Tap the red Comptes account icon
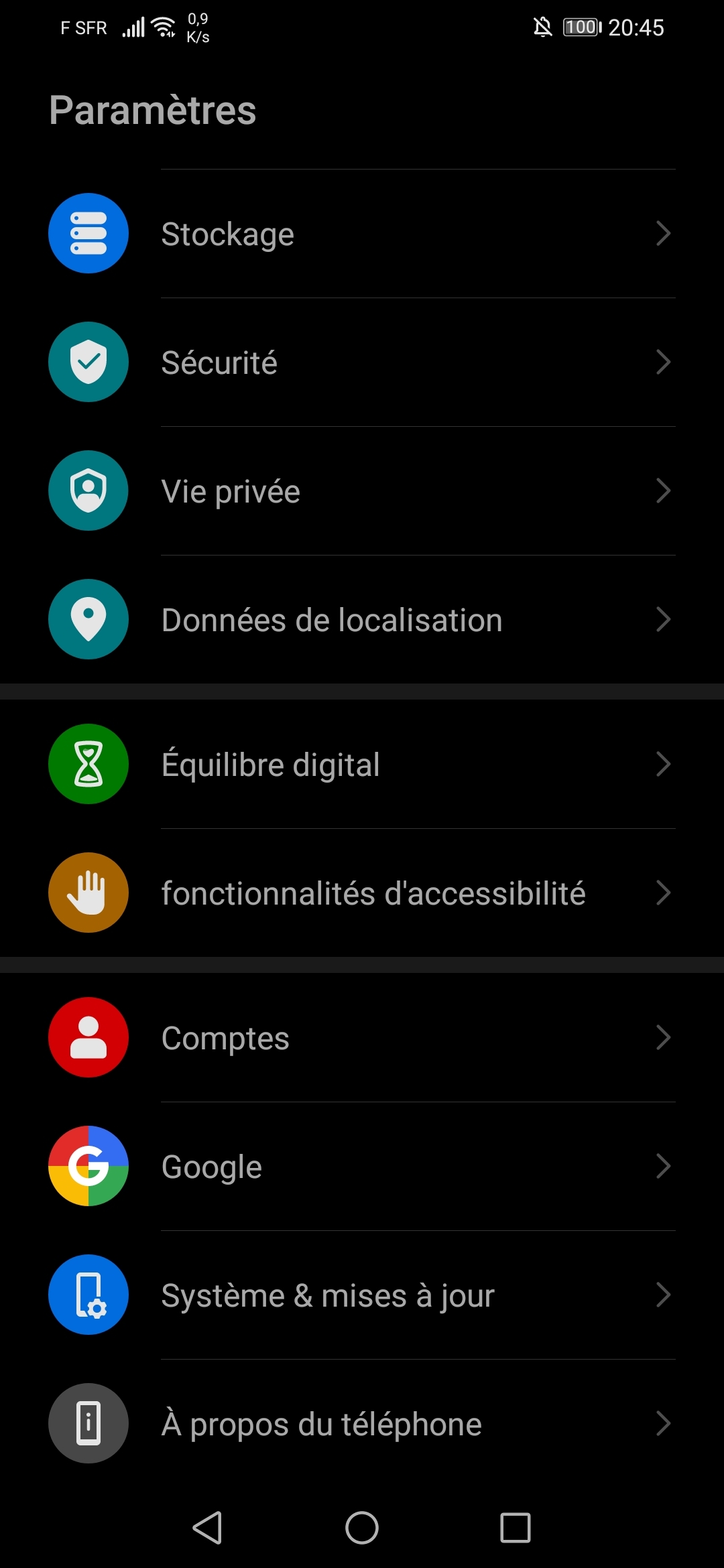724x1568 pixels. click(88, 1037)
